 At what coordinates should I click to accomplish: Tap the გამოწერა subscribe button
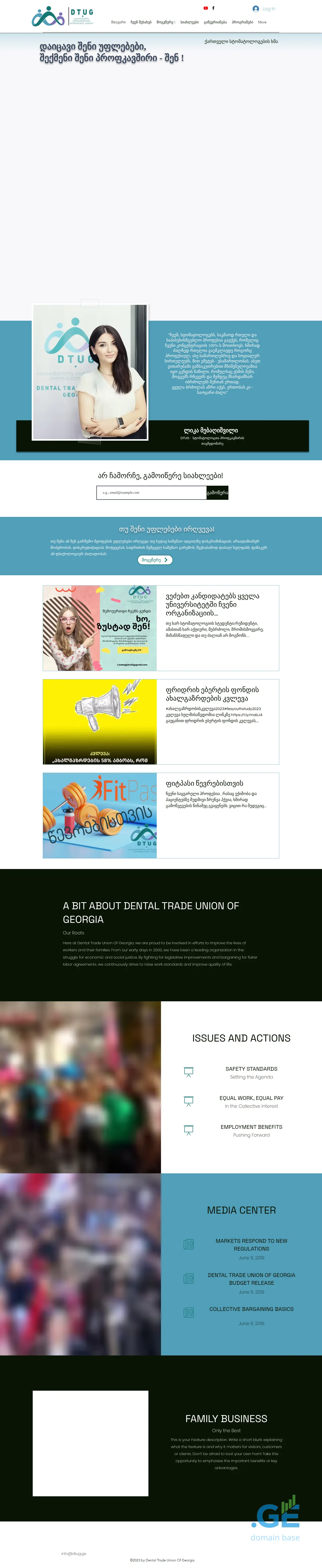[217, 492]
